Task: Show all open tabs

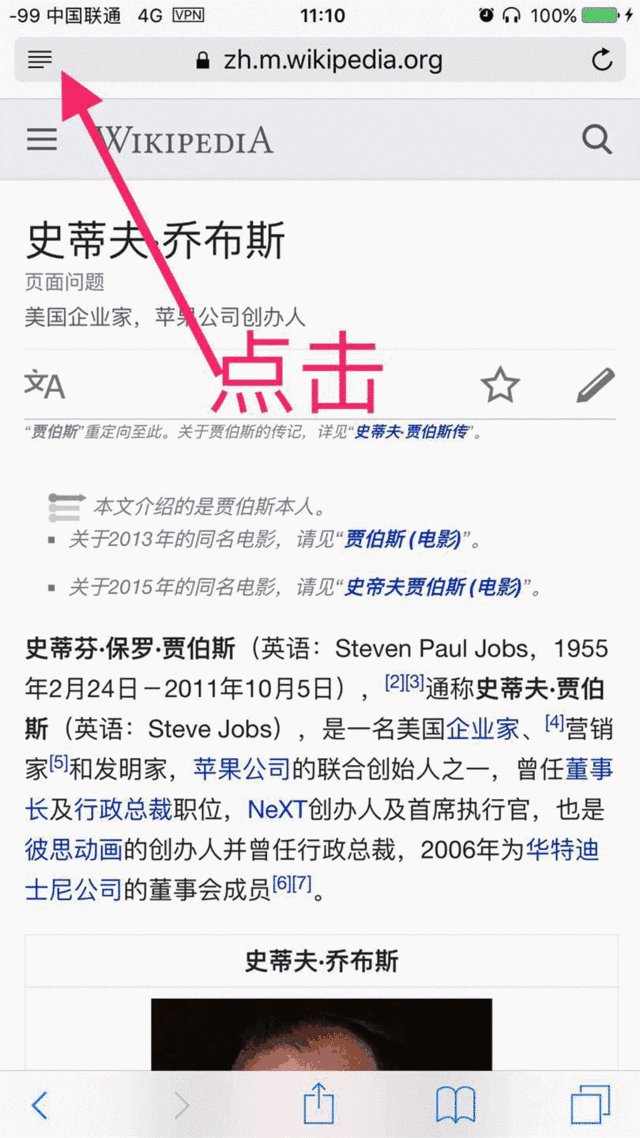Action: [x=590, y=1104]
